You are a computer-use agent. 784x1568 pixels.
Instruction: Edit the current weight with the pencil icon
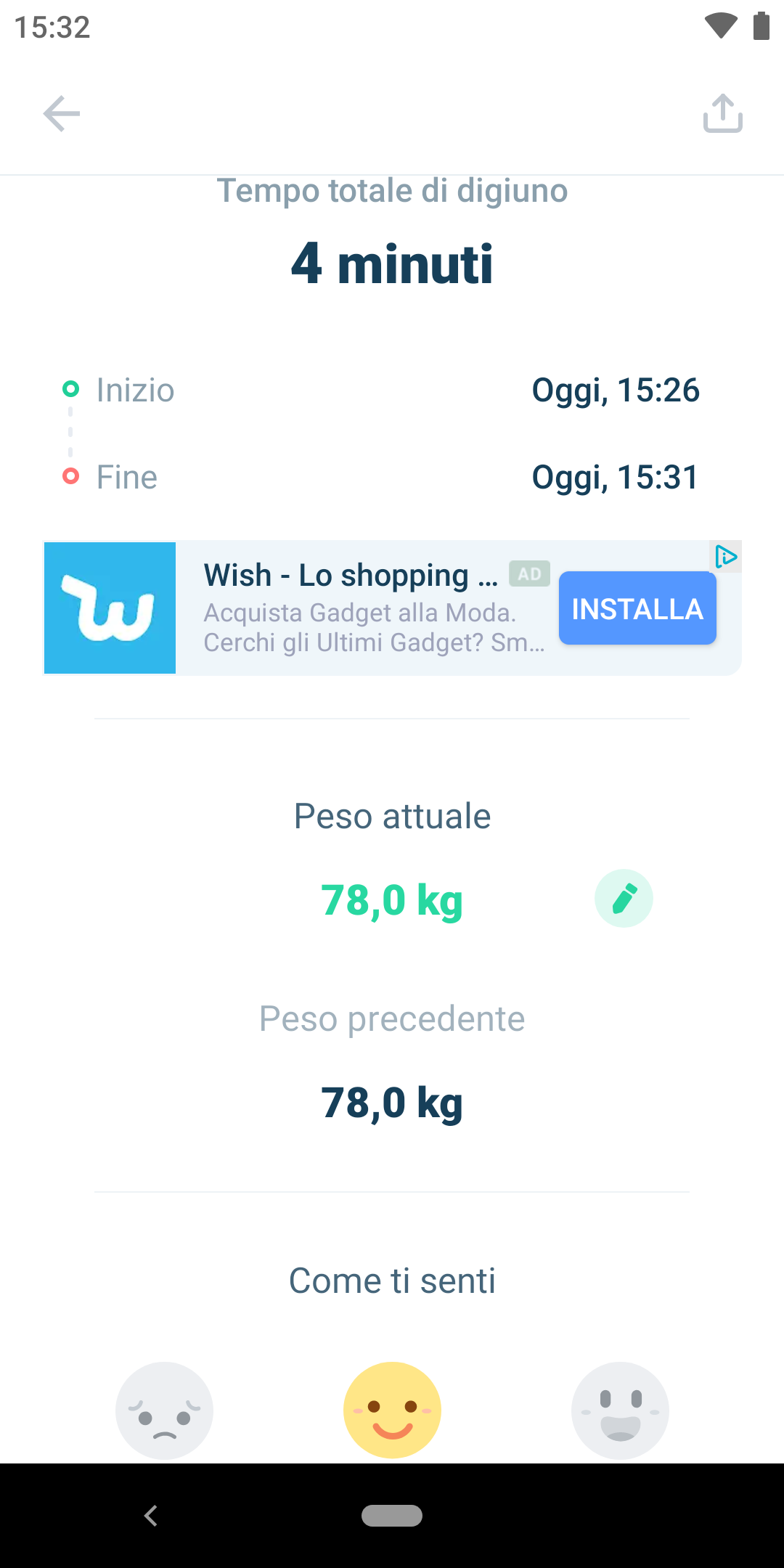point(624,899)
